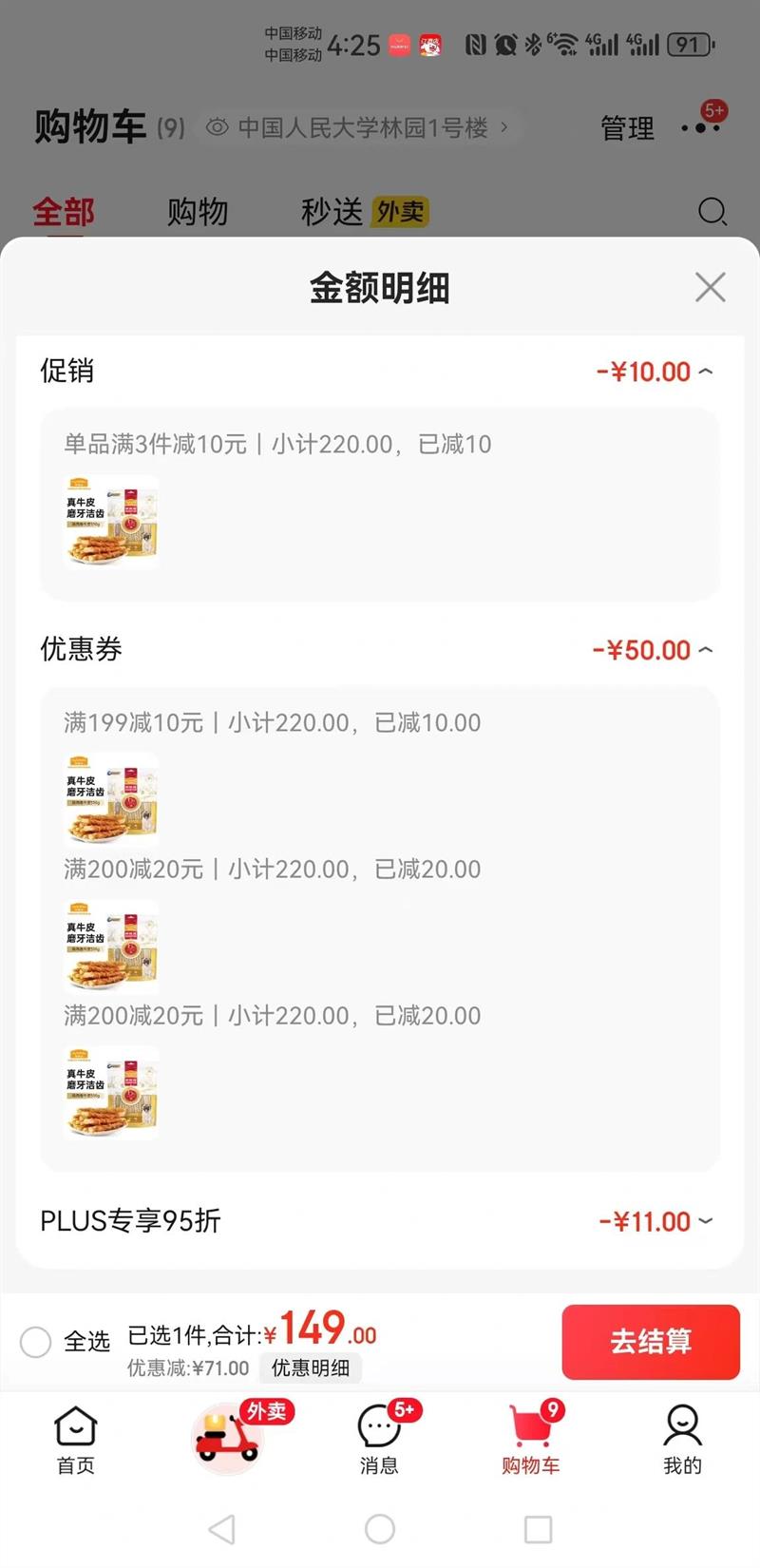
Task: Open the product under 单品满3件减10元
Action: coord(111,522)
